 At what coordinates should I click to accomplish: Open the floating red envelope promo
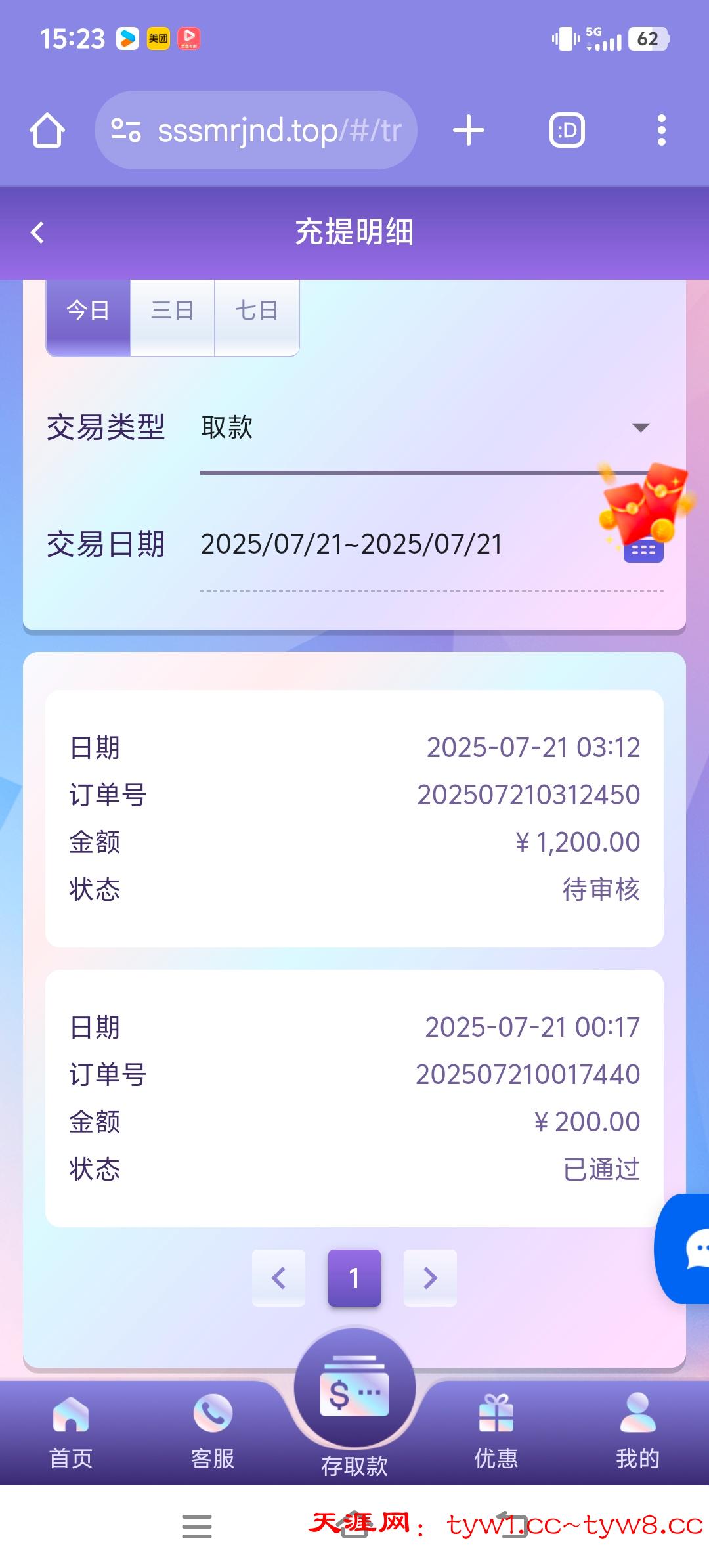coord(646,500)
